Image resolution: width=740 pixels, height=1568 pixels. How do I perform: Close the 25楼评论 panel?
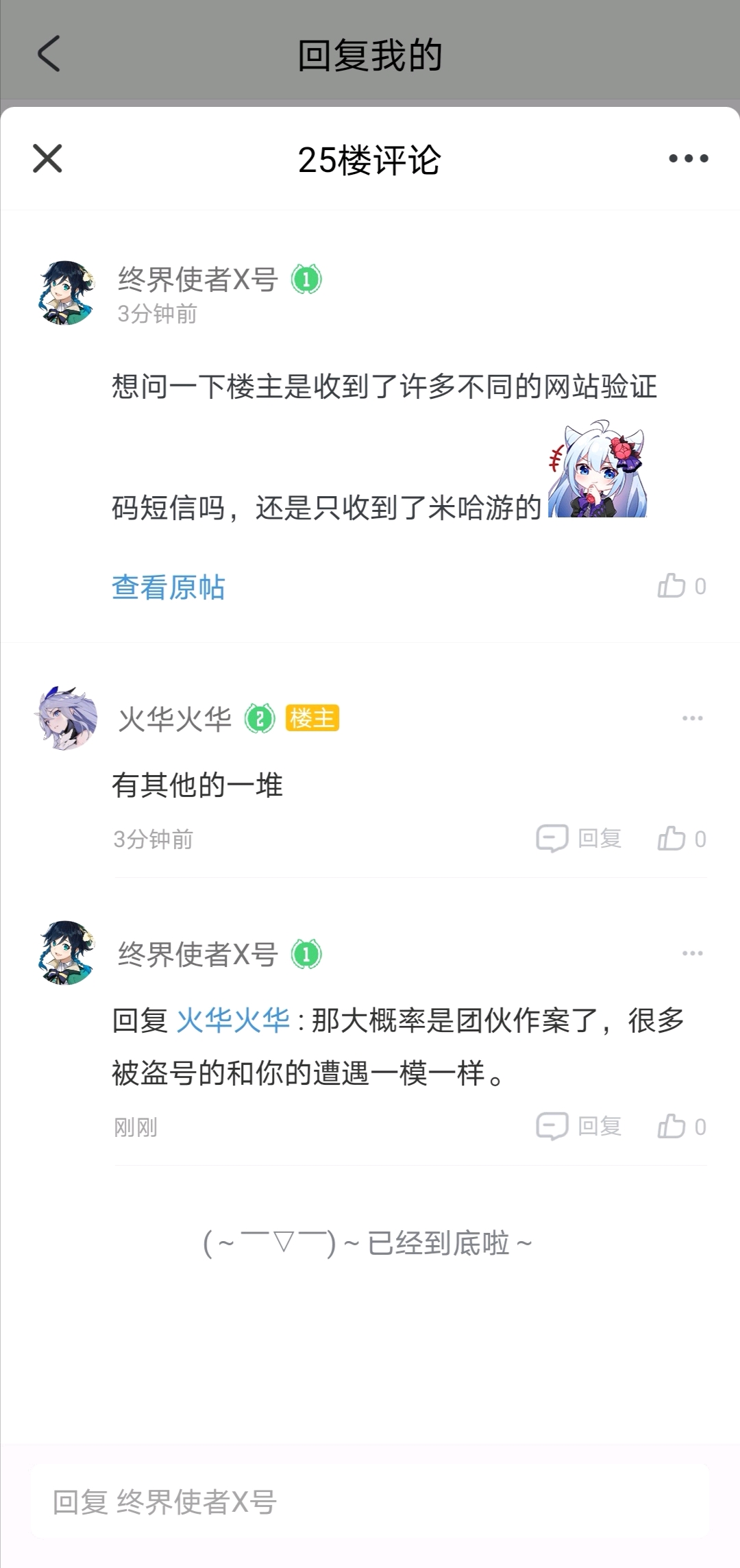click(x=47, y=159)
